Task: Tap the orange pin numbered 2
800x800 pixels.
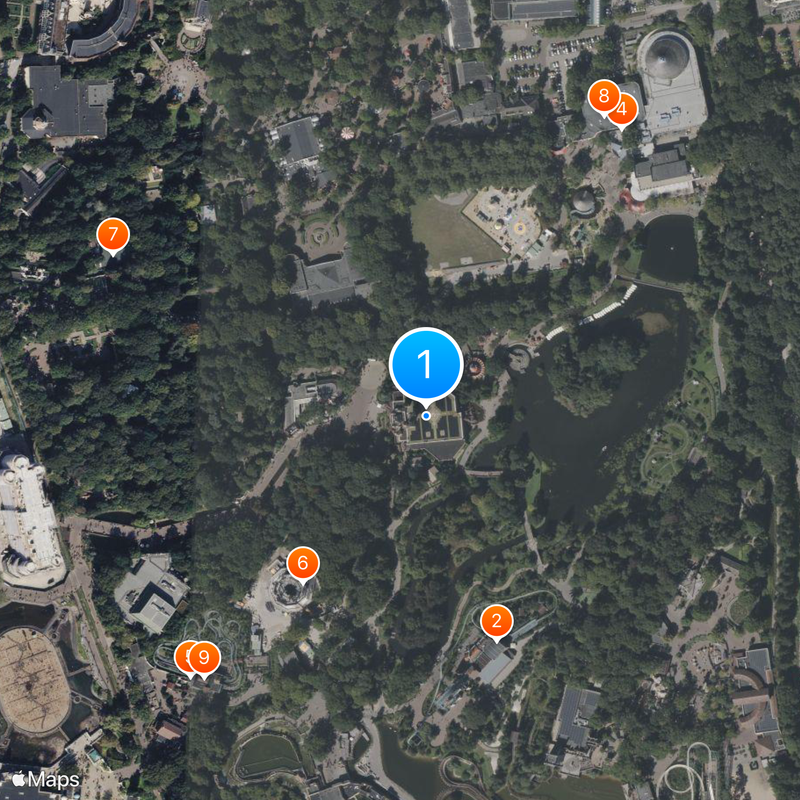Action: pyautogui.click(x=496, y=621)
